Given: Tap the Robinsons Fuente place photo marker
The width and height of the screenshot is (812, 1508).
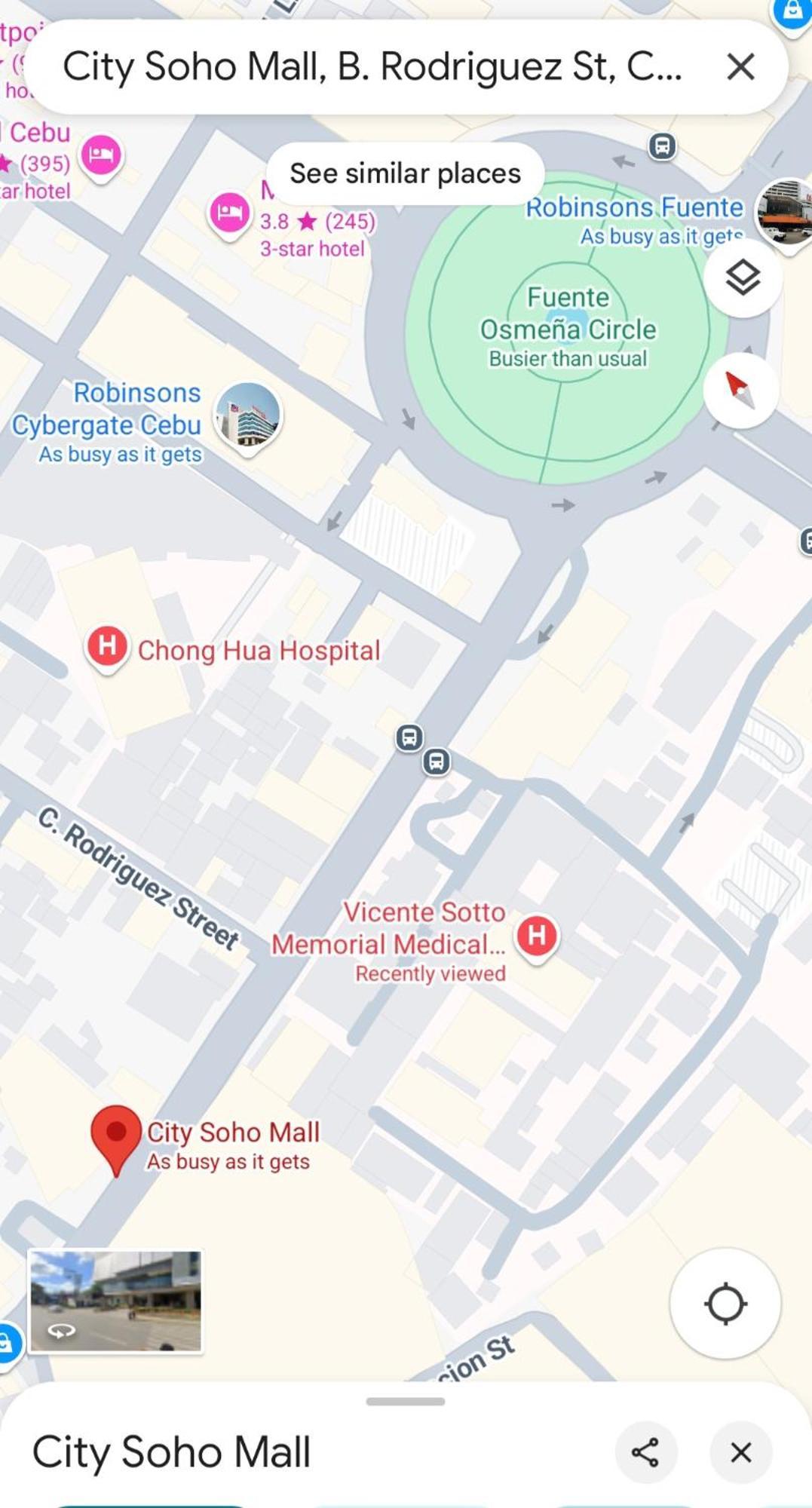Looking at the screenshot, I should coord(786,211).
